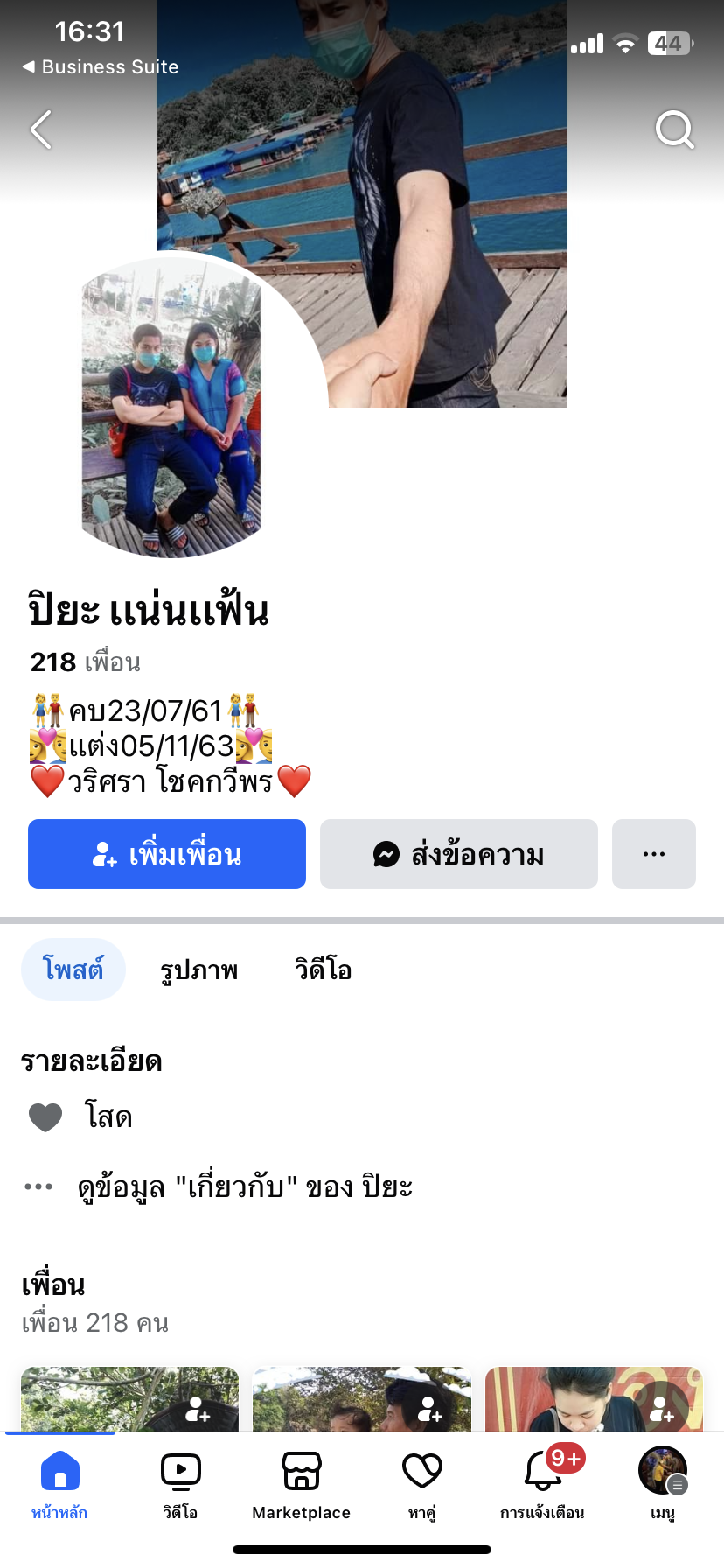
Task: Open ดูข้อมูล "เกี่ยวกับ" ของ ปิยะ
Action: tap(245, 1187)
